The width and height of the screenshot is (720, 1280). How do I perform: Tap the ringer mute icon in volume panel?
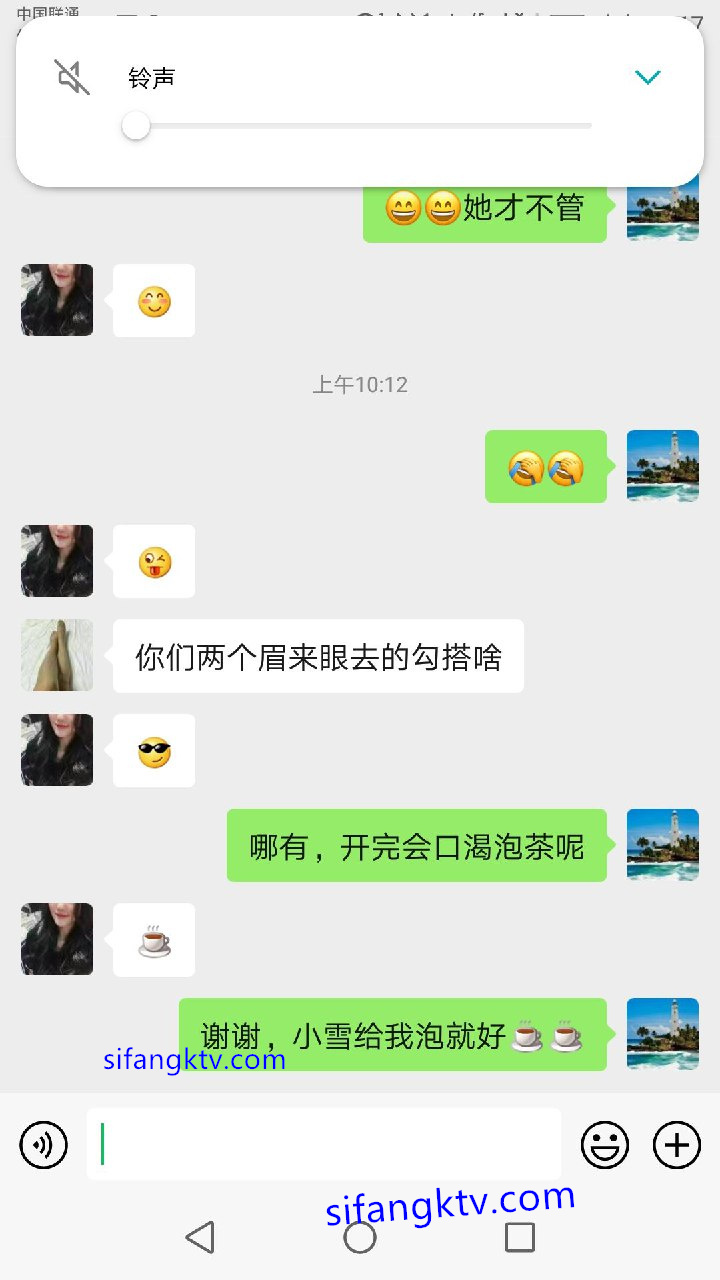coord(72,77)
